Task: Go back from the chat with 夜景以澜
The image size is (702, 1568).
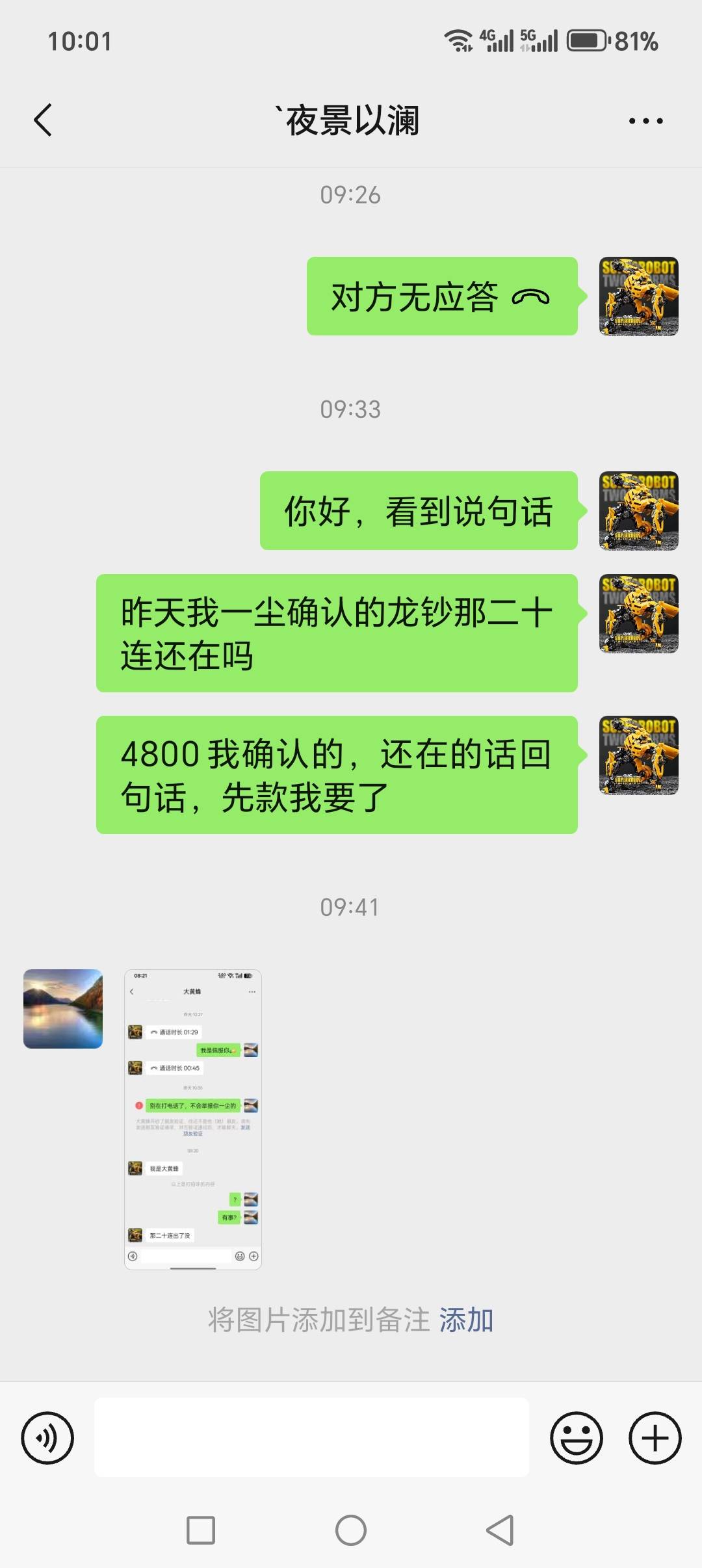Action: [x=43, y=120]
